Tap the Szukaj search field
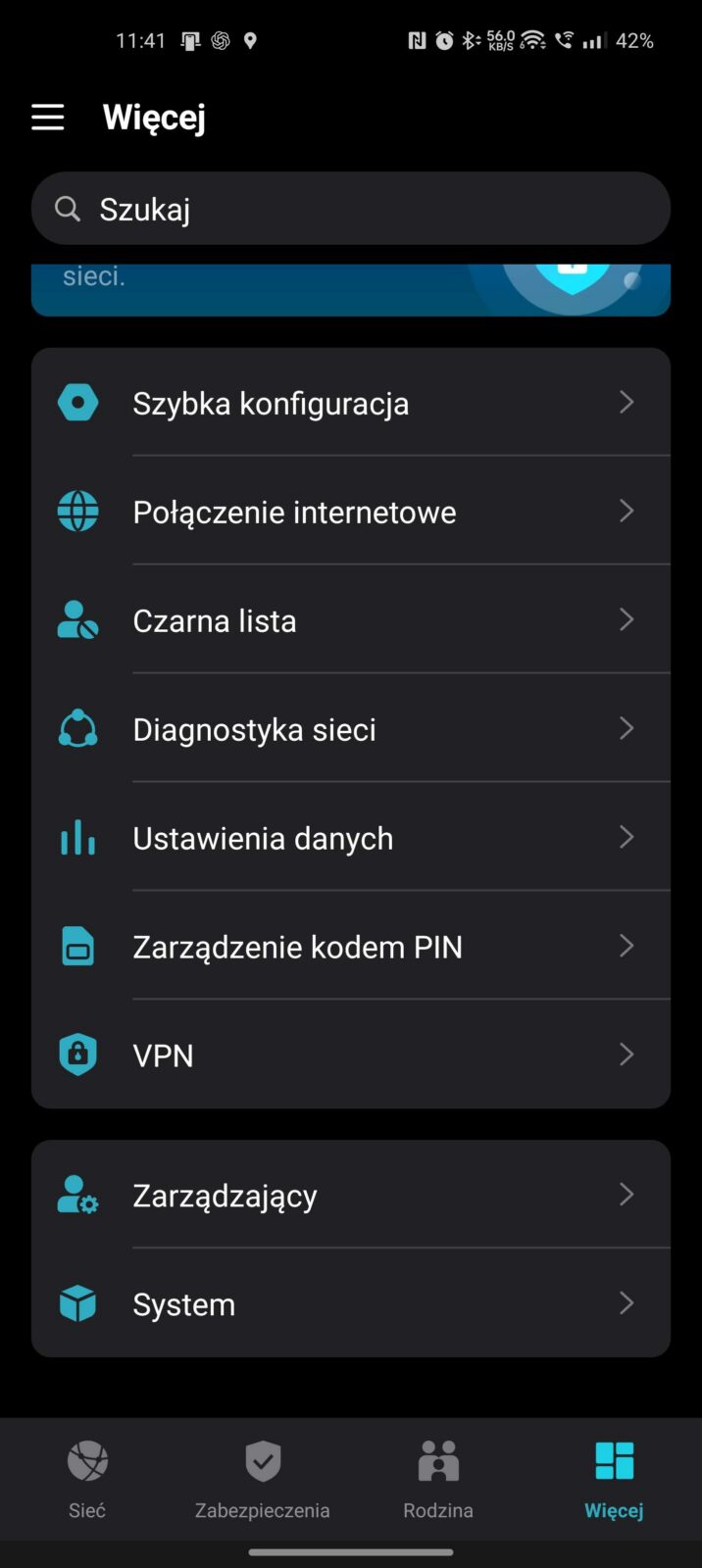Viewport: 702px width, 1568px height. [x=350, y=209]
